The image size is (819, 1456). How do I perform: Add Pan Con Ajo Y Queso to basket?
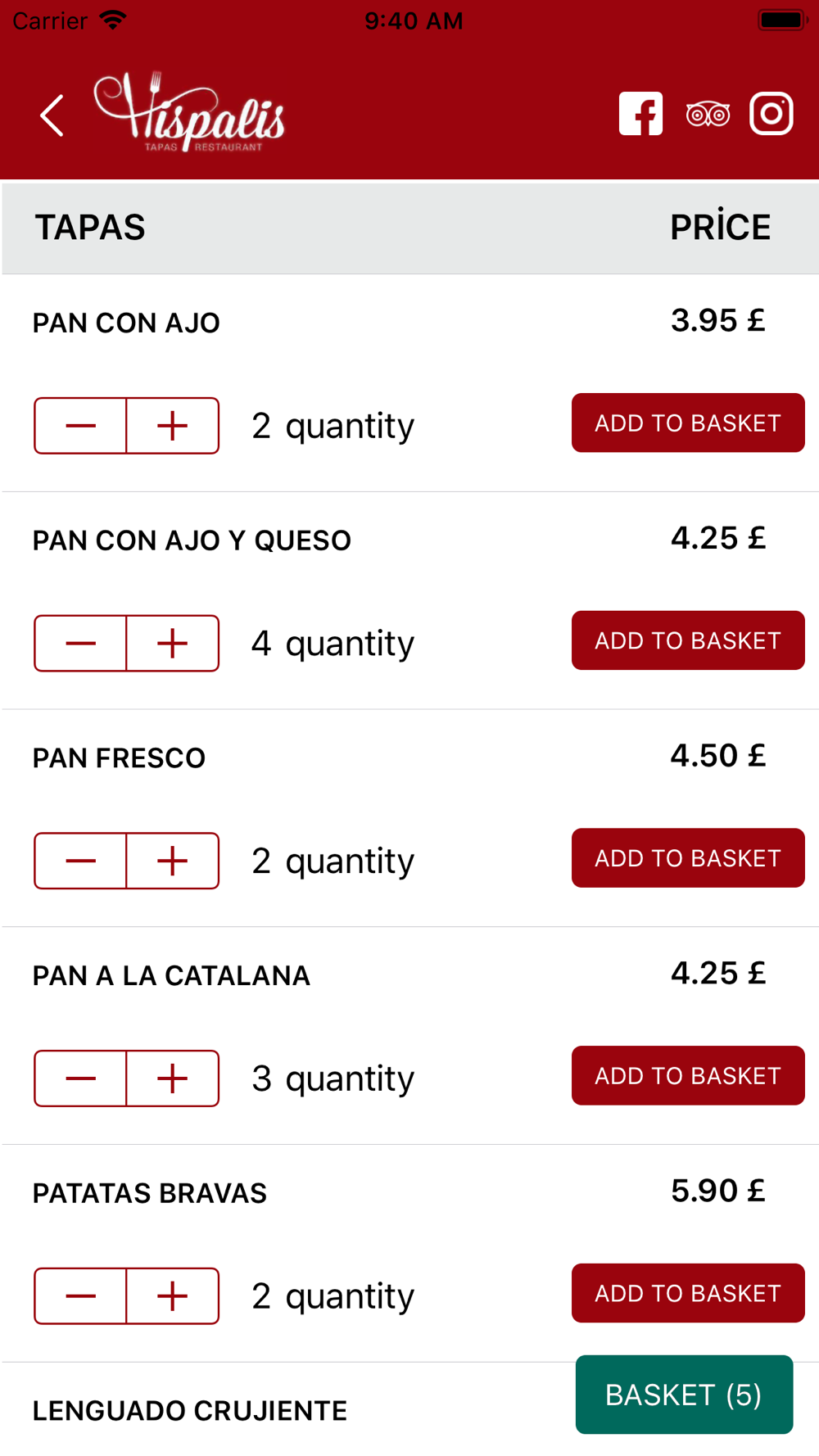point(688,640)
